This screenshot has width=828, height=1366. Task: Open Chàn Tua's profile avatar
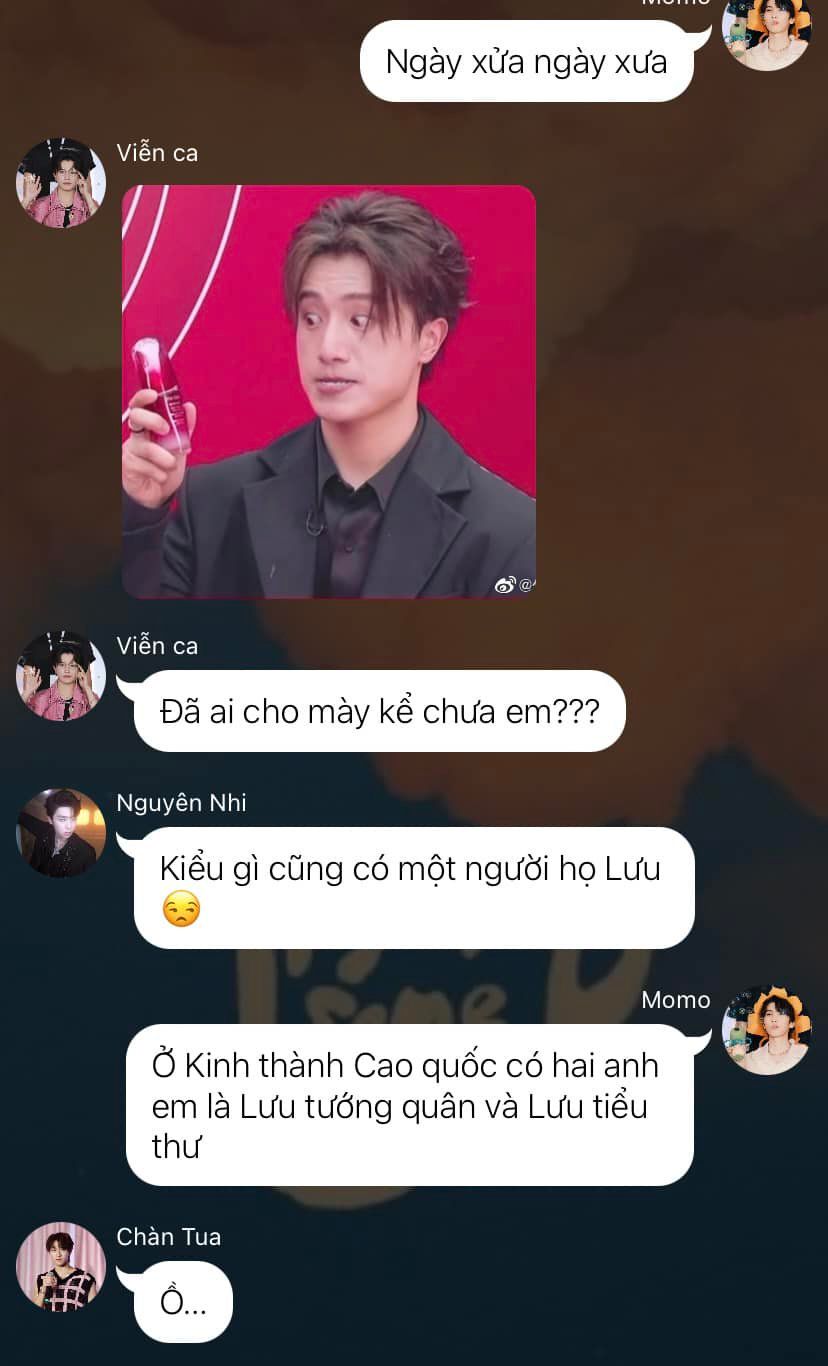(61, 1266)
